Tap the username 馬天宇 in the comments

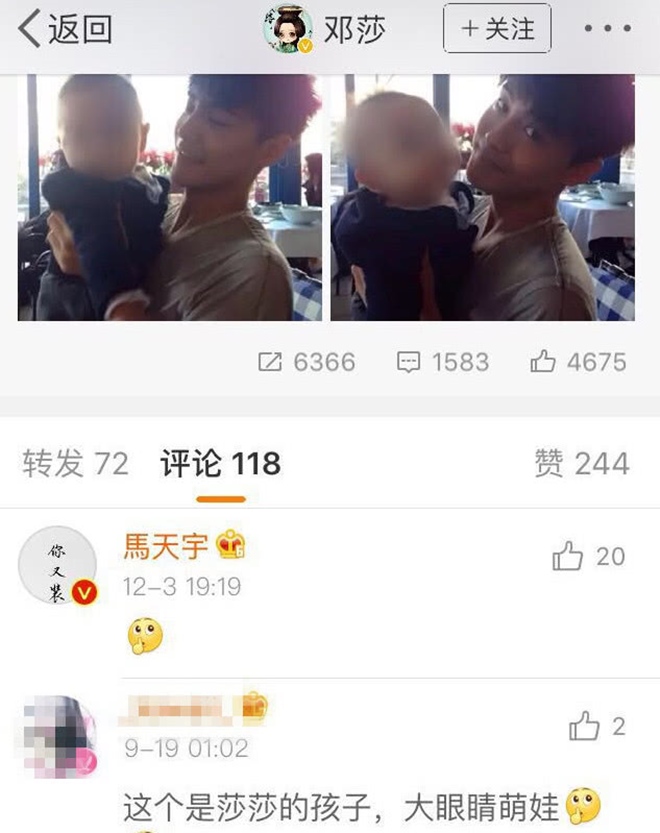click(x=166, y=546)
